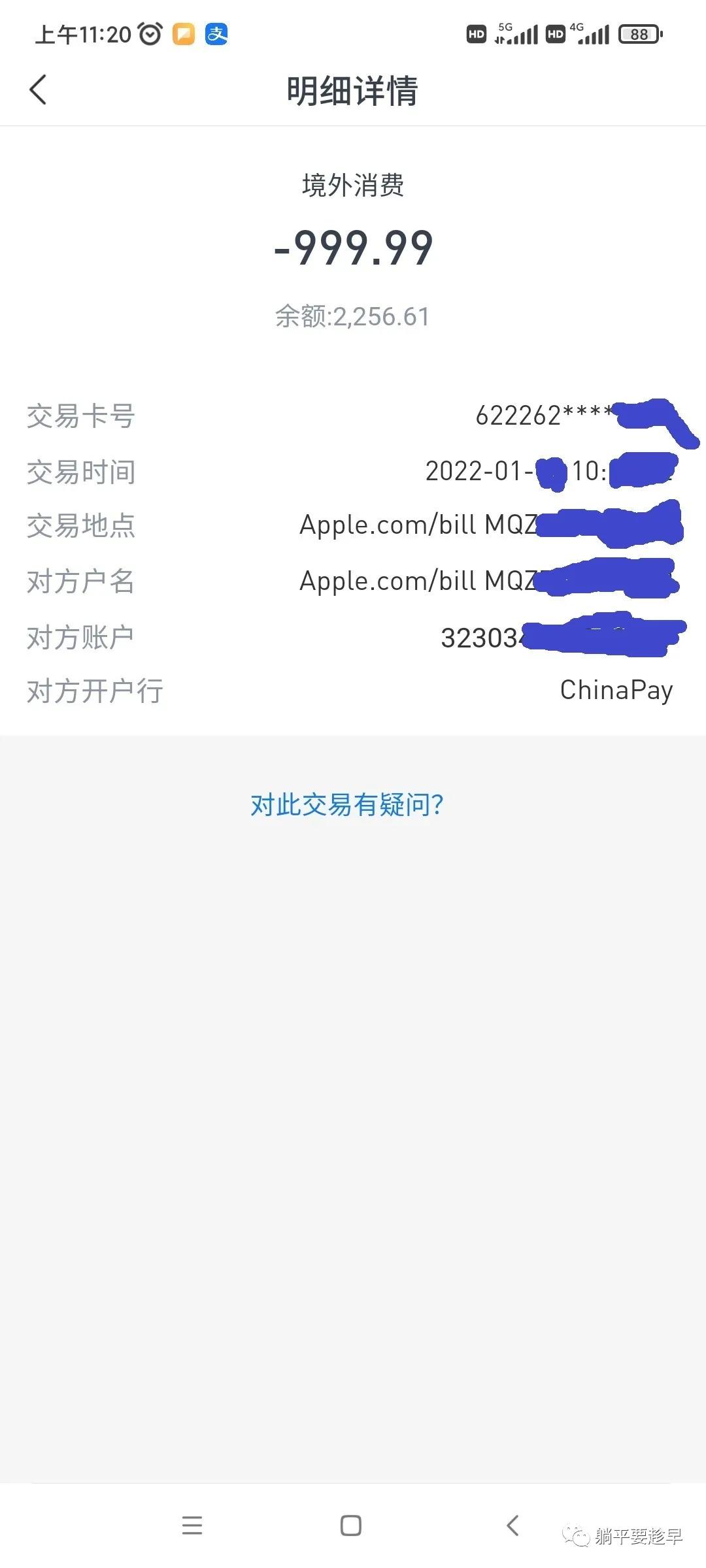This screenshot has height=1568, width=706.
Task: Select the orange notes icon in status bar
Action: coord(184,33)
